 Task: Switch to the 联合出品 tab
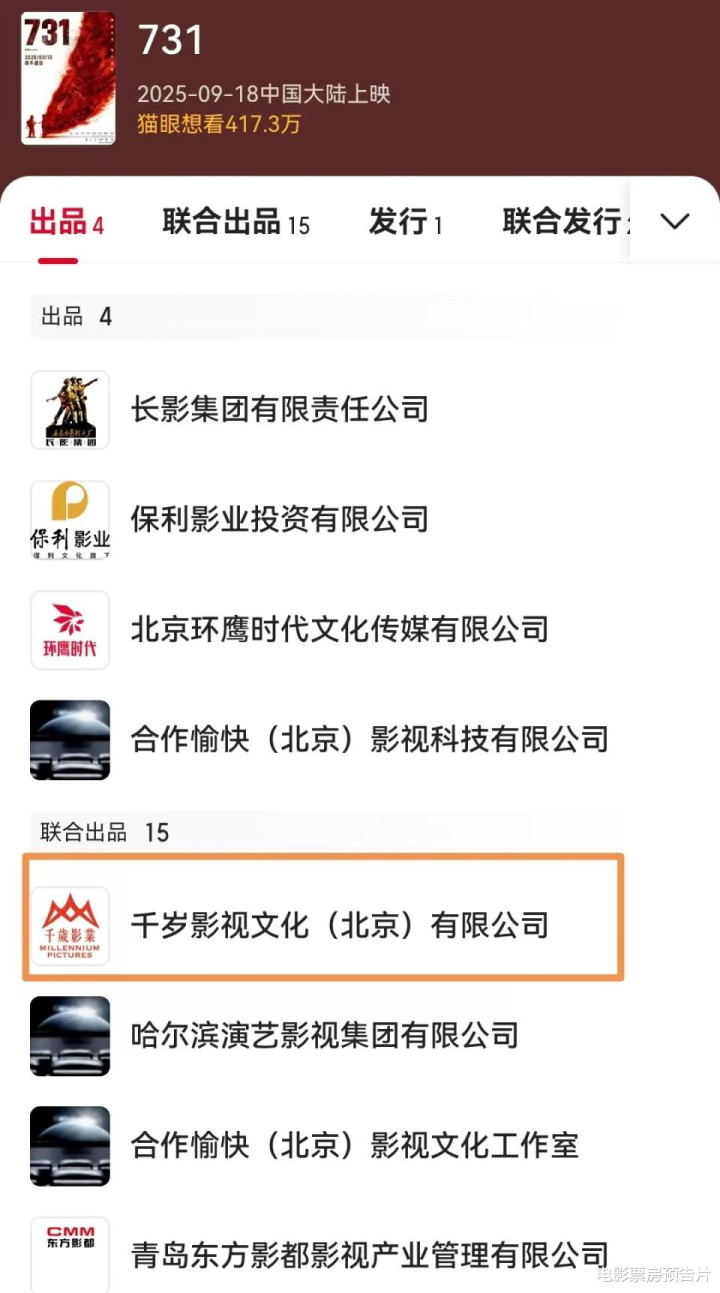pos(236,222)
